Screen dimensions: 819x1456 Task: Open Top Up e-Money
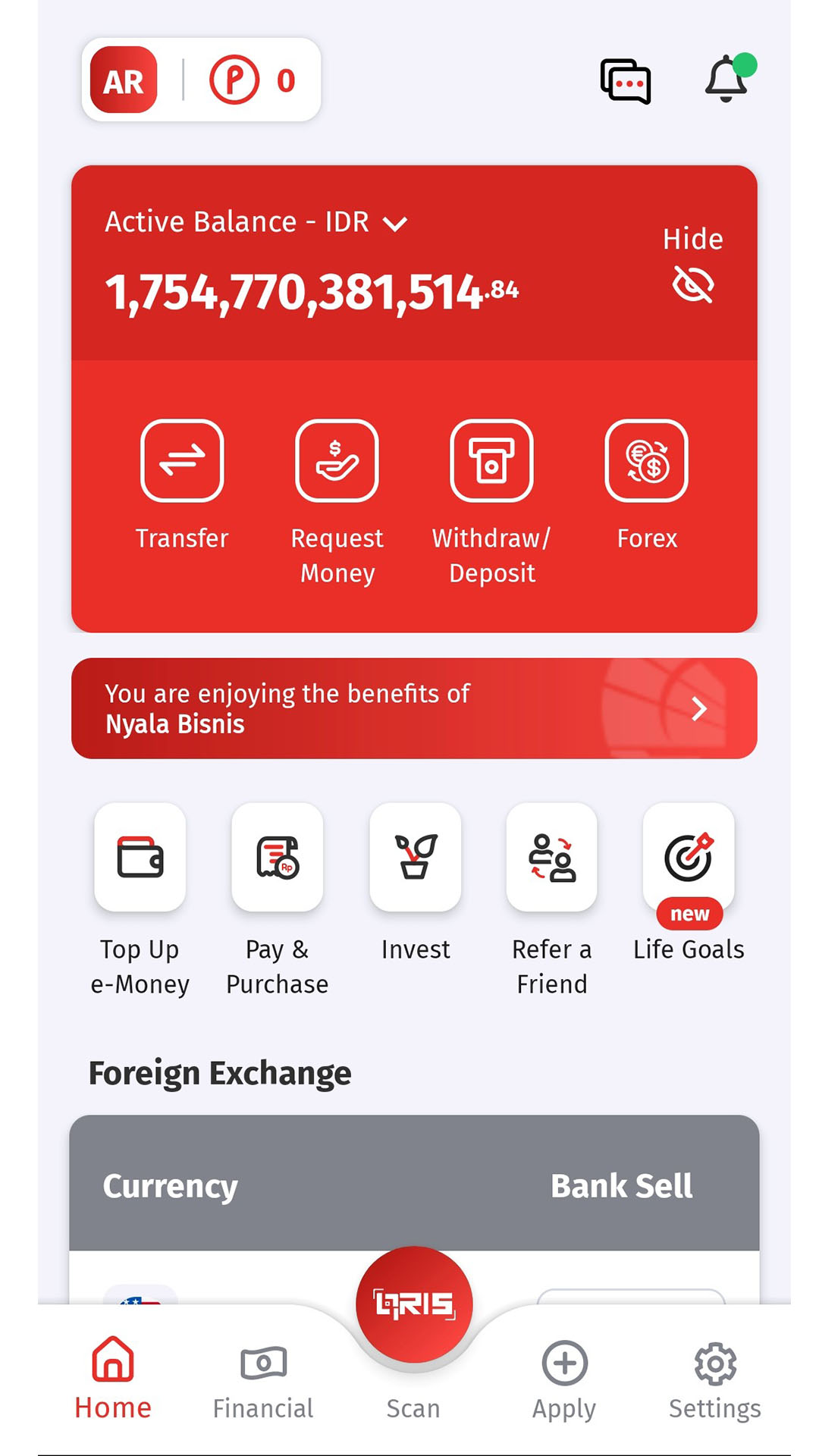[140, 858]
